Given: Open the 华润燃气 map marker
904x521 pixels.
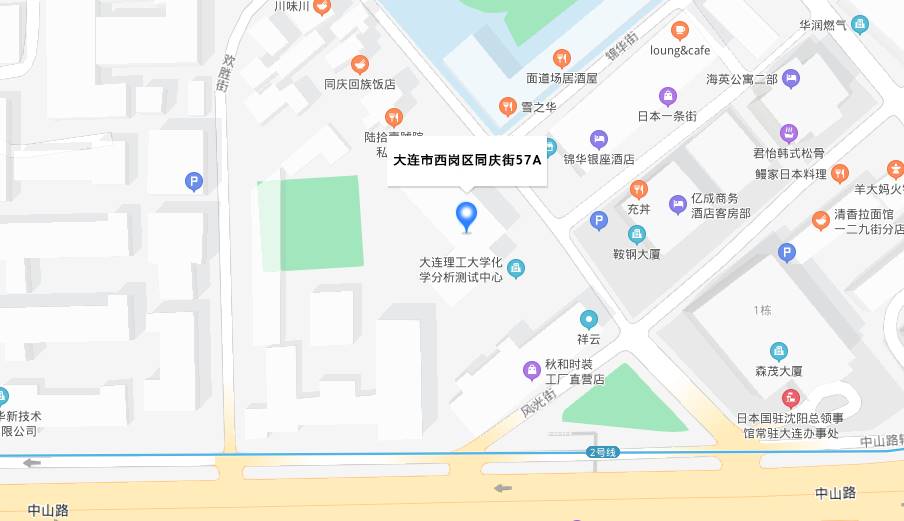Looking at the screenshot, I should [860, 25].
